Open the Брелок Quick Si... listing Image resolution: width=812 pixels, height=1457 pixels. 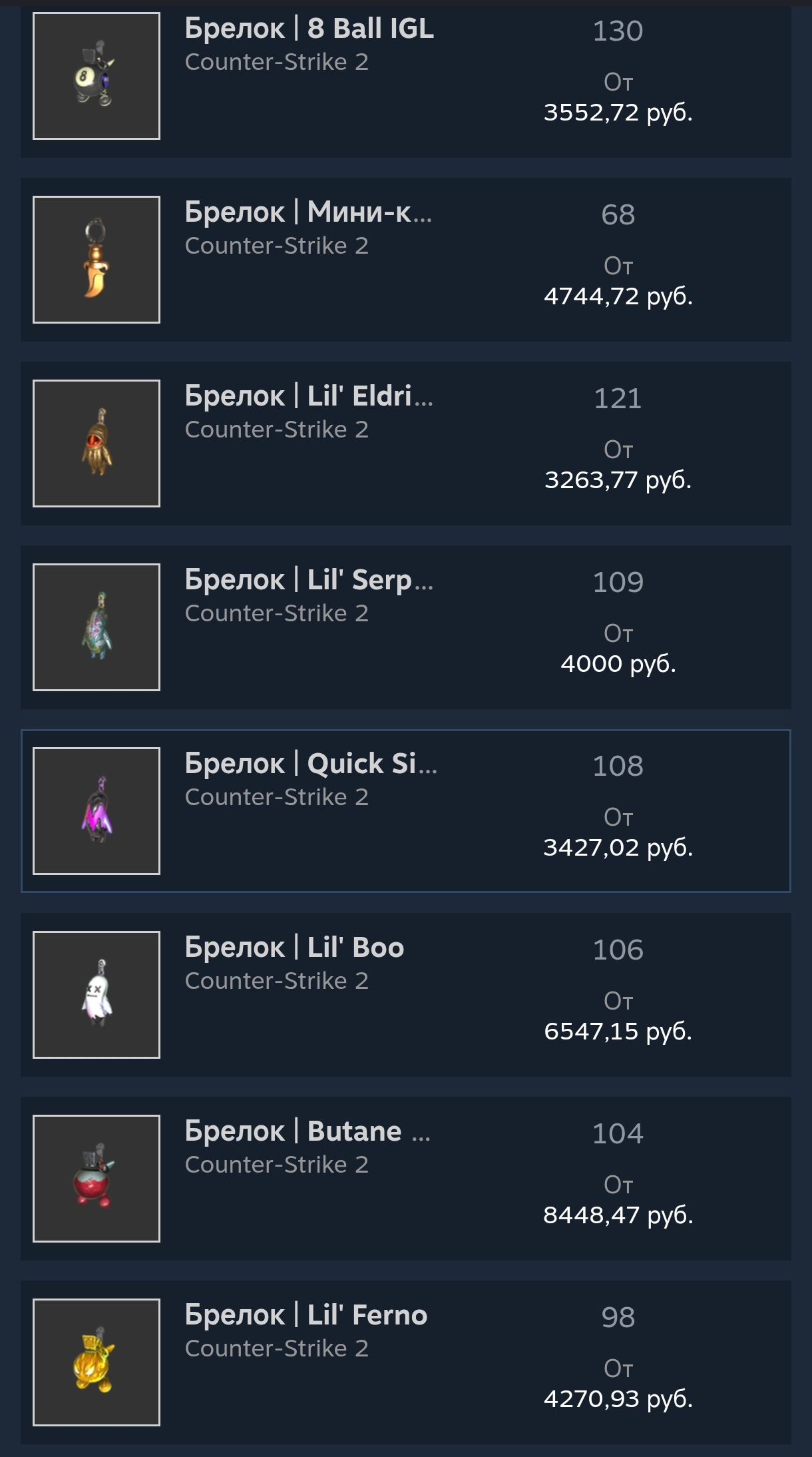coord(310,764)
